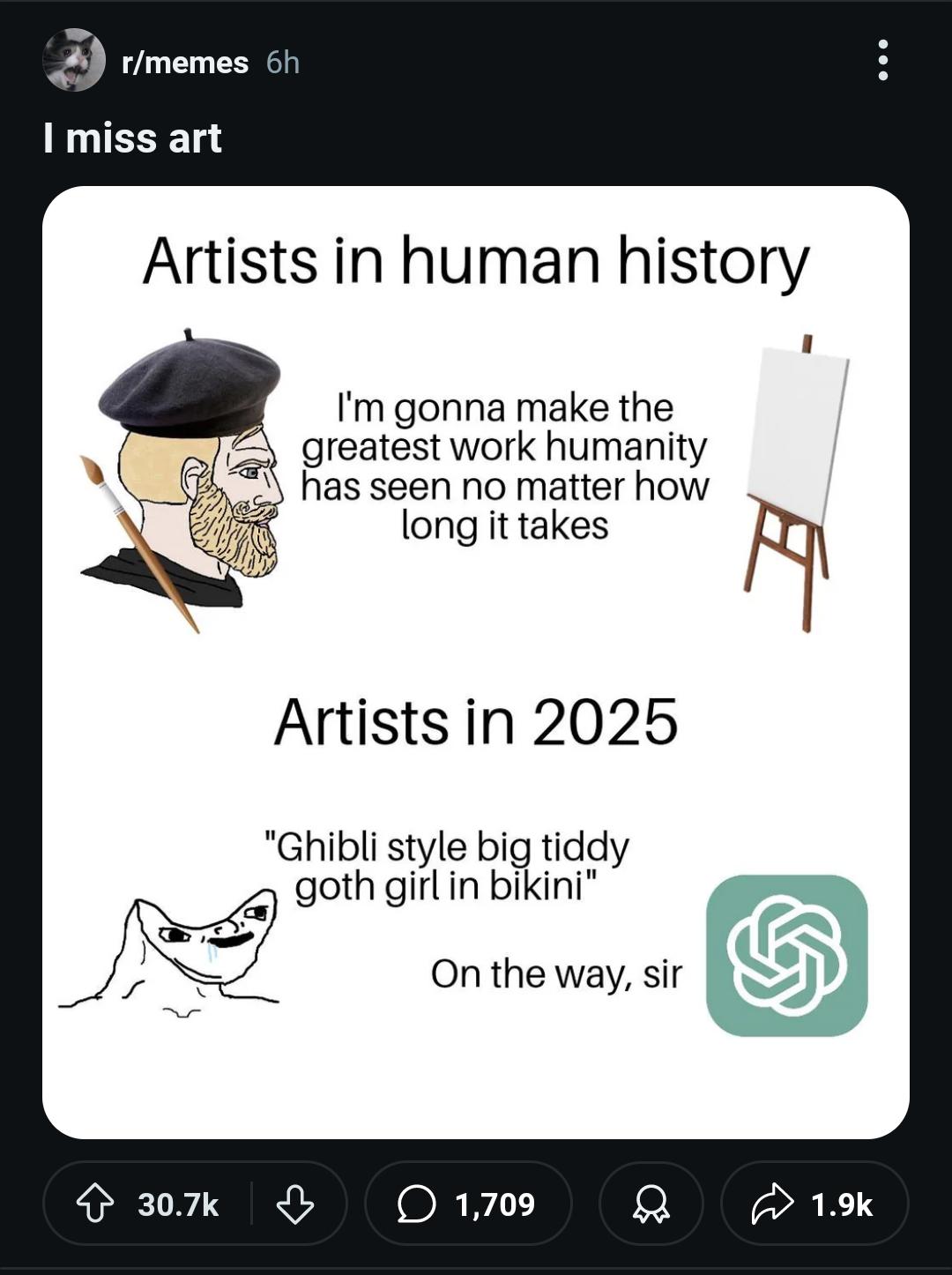Viewport: 952px width, 1275px height.
Task: Open the r/memes subreddit avatar
Action: pyautogui.click(x=74, y=61)
